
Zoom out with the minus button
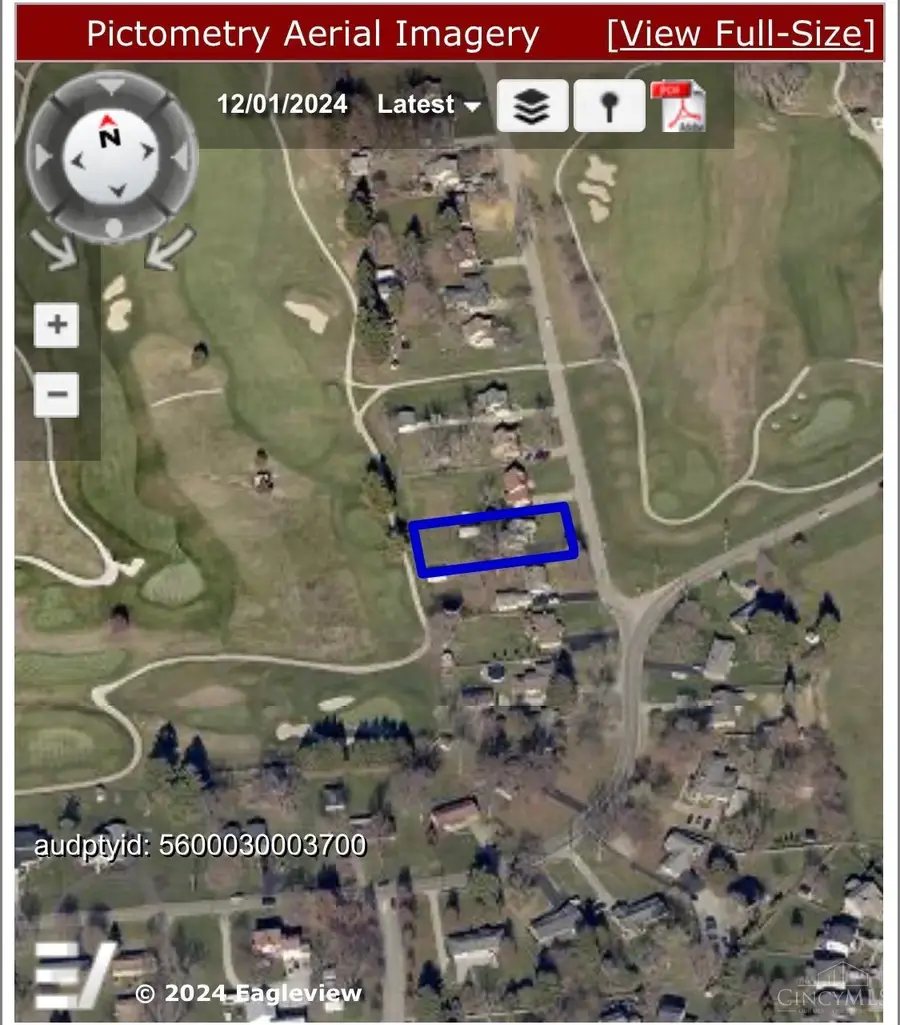[x=57, y=394]
